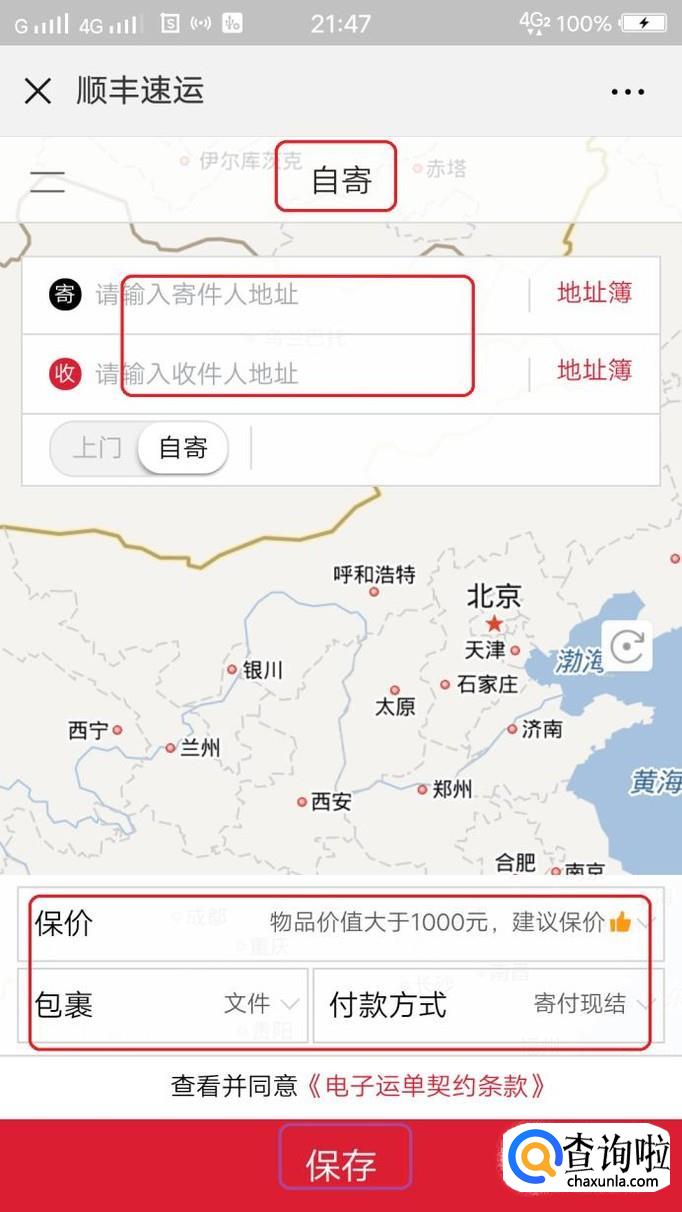Open the three-dot overflow menu

coord(627,92)
